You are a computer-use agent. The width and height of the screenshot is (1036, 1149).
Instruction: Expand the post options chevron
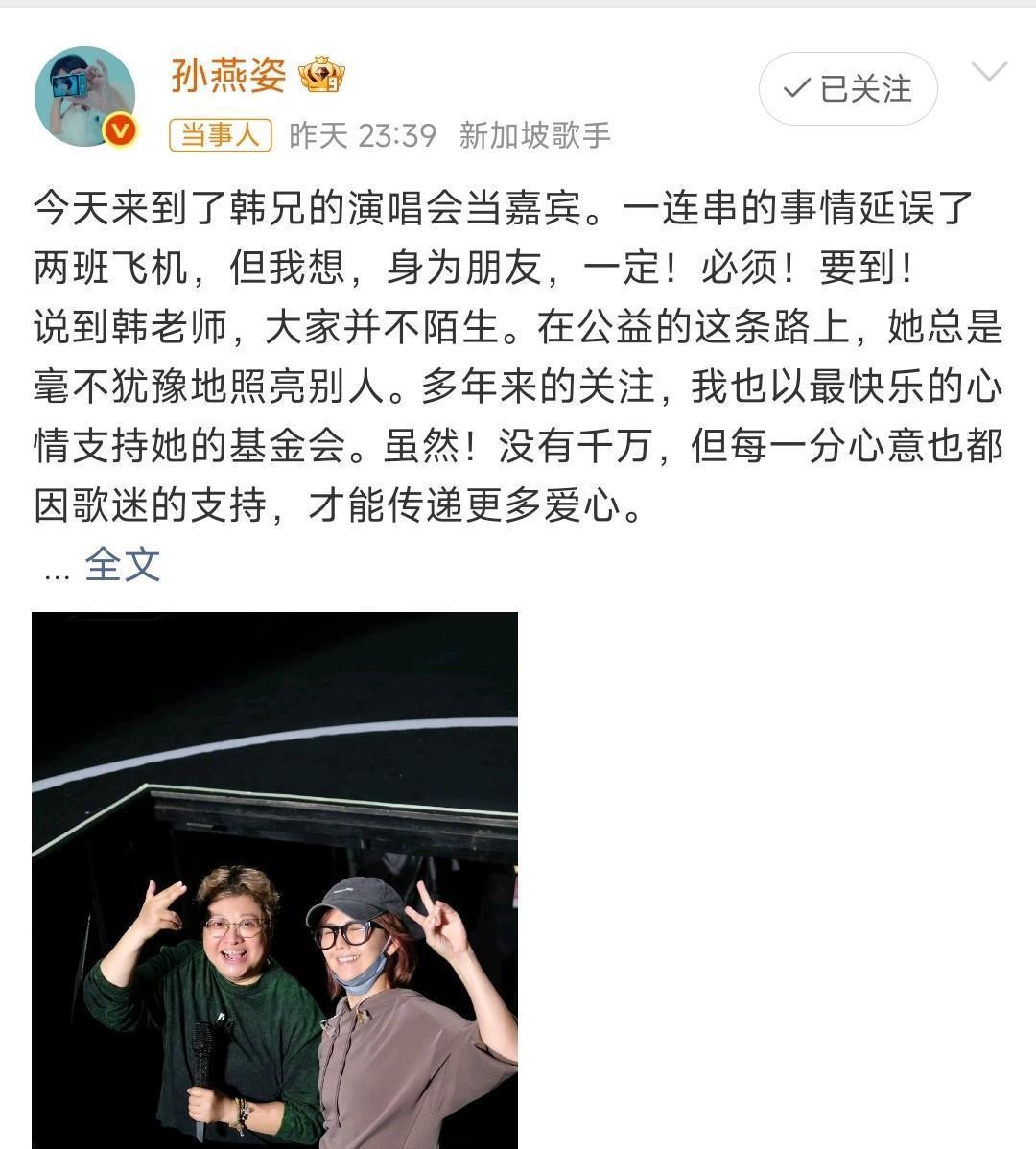pos(989,72)
